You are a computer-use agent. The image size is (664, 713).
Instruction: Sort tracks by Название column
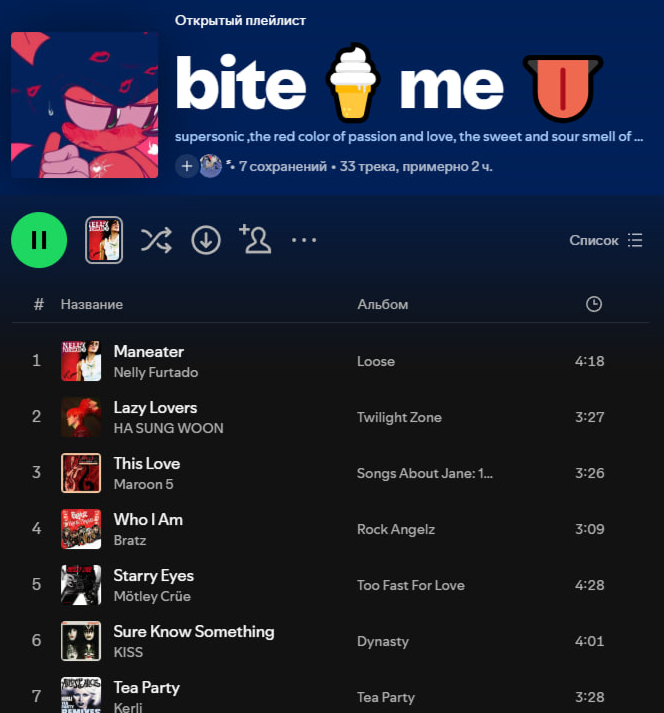[91, 304]
